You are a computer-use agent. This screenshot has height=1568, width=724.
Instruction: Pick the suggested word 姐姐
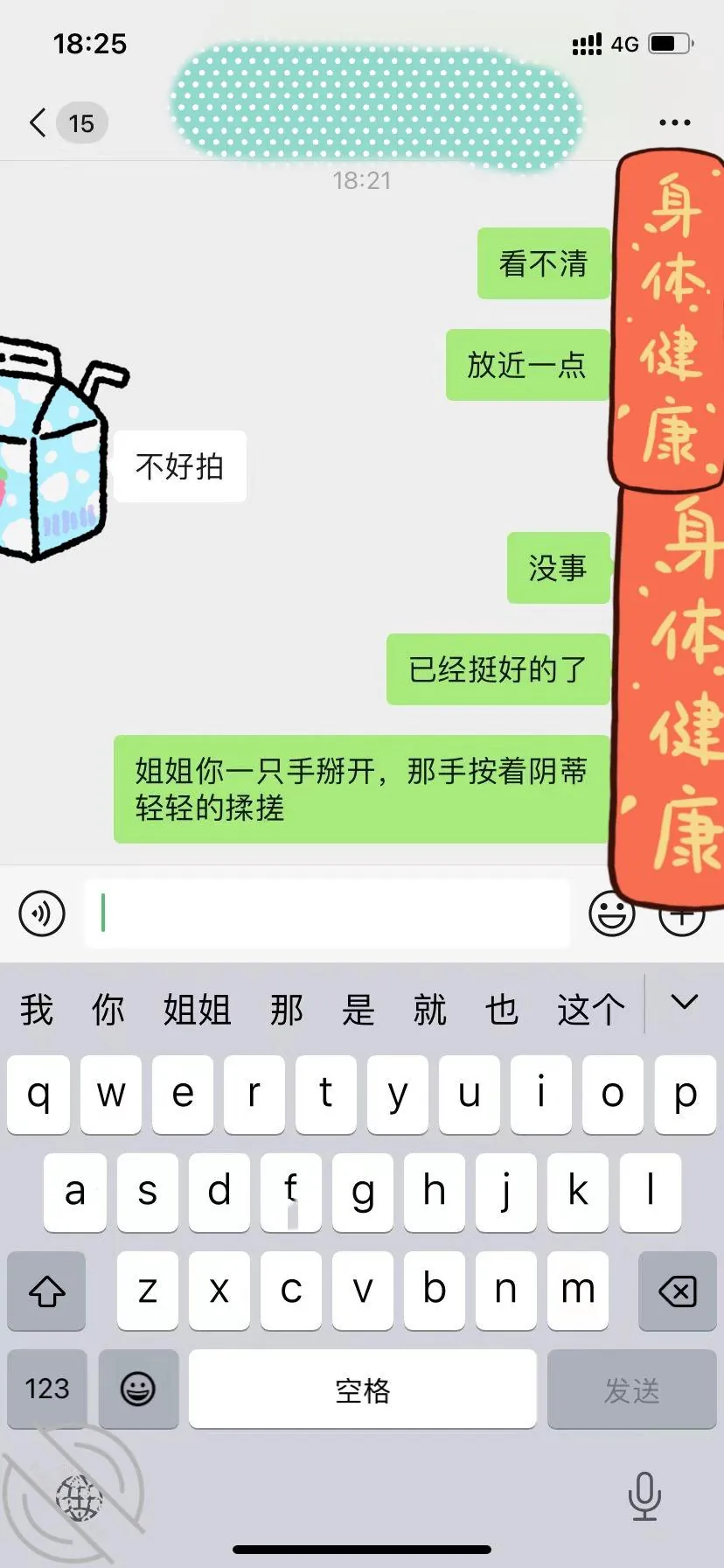[x=198, y=1010]
